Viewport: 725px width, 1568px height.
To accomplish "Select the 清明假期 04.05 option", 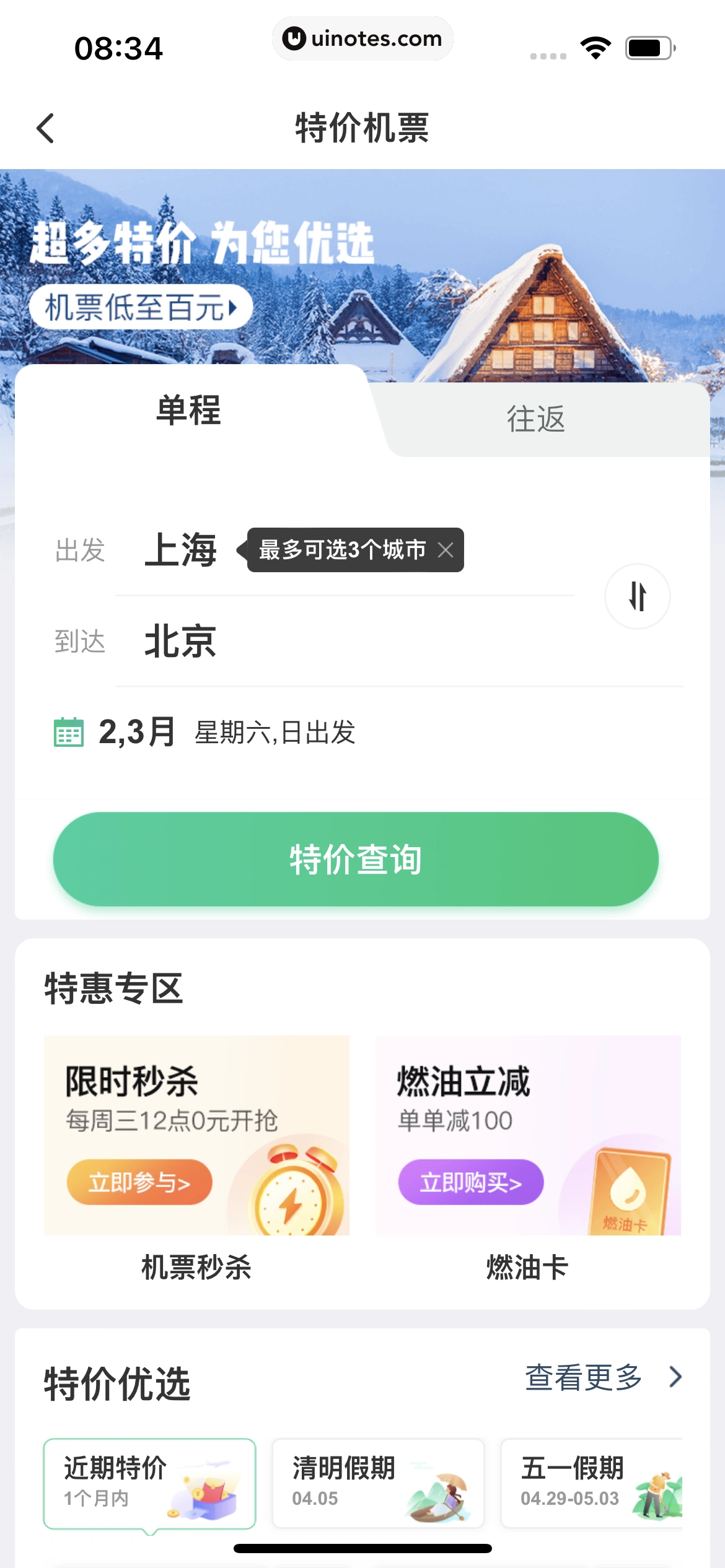I will tap(378, 1483).
